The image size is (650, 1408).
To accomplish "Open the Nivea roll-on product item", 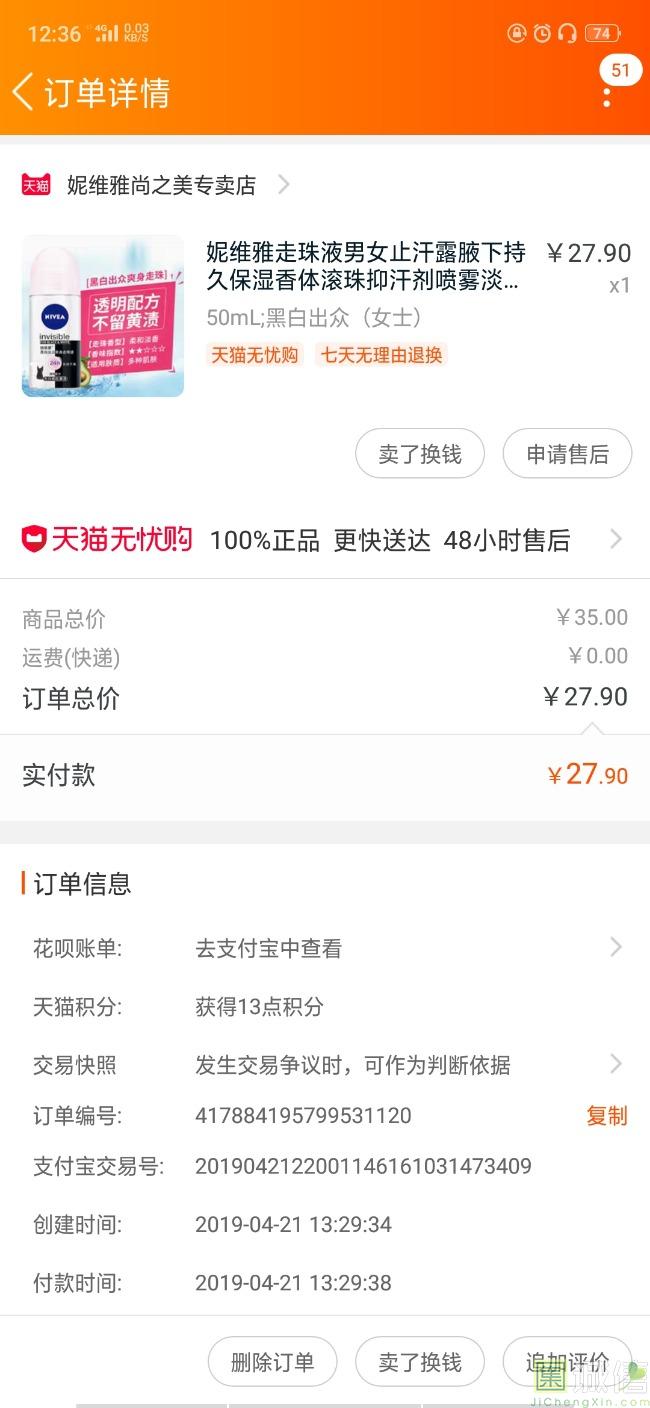I will click(325, 315).
